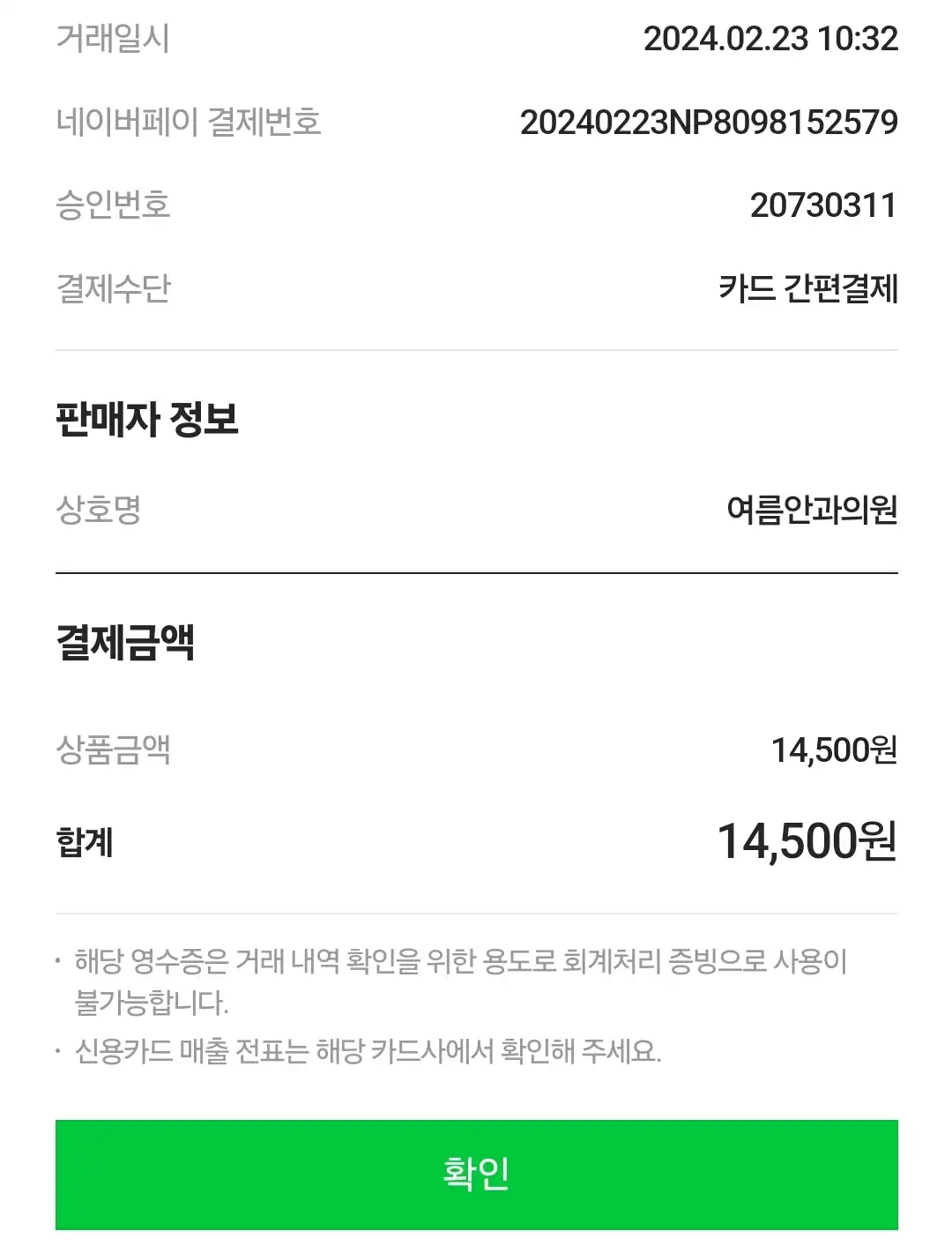Screen dimensions: 952x1246
Task: Click the green 확인 confirm button
Action: pyautogui.click(x=476, y=1175)
